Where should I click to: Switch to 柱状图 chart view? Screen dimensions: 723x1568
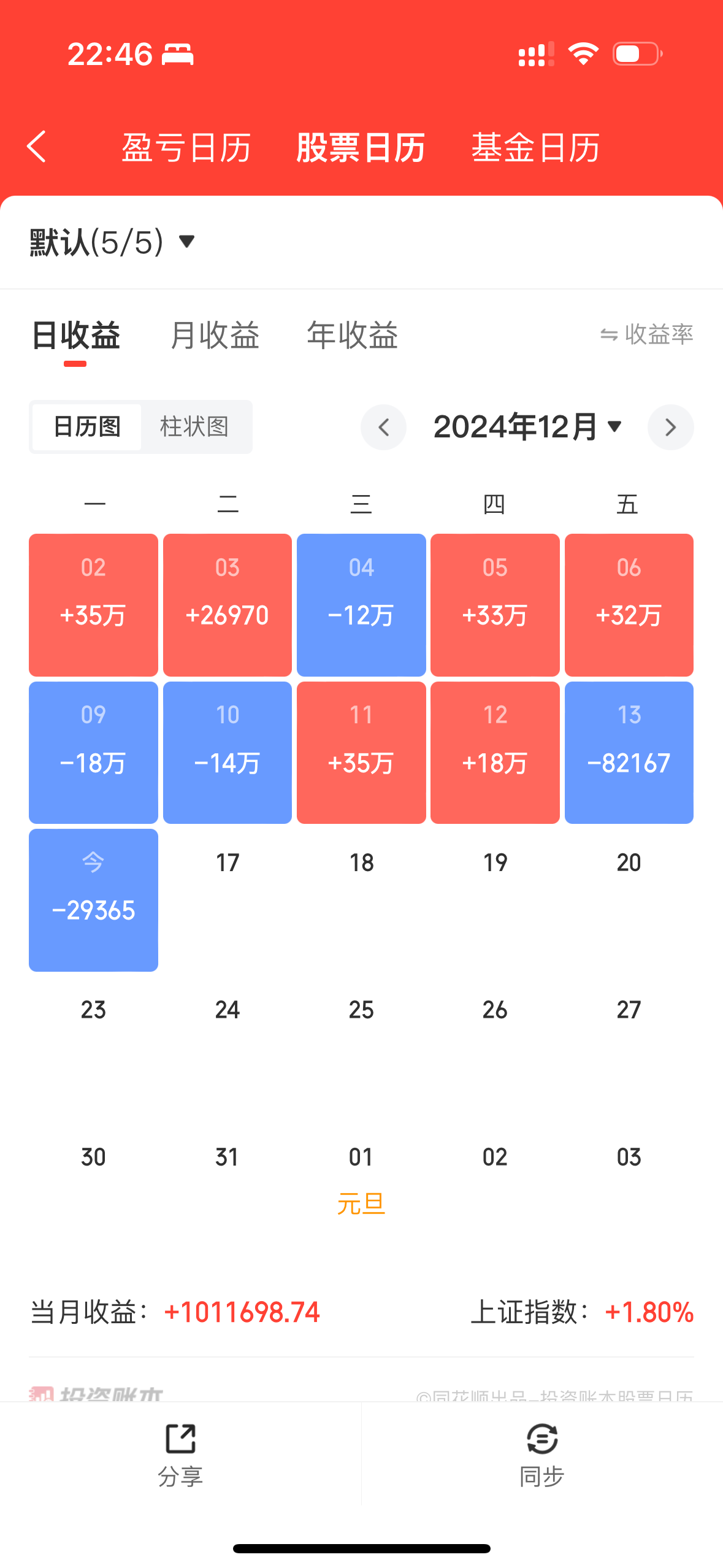(194, 427)
